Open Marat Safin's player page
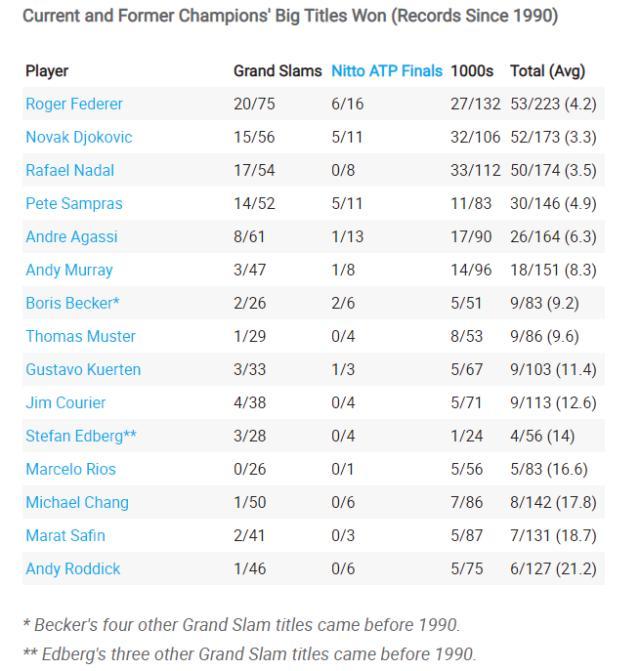 65,536
